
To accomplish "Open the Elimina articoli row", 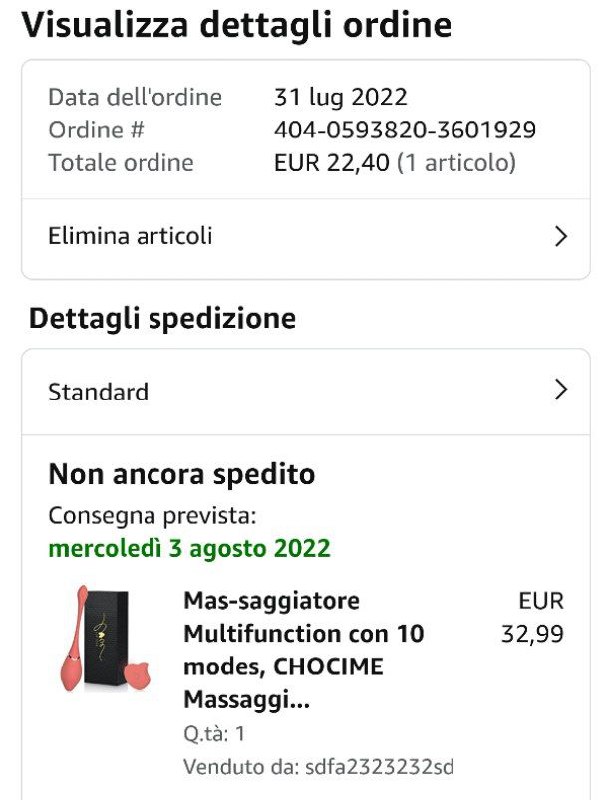I will (305, 237).
